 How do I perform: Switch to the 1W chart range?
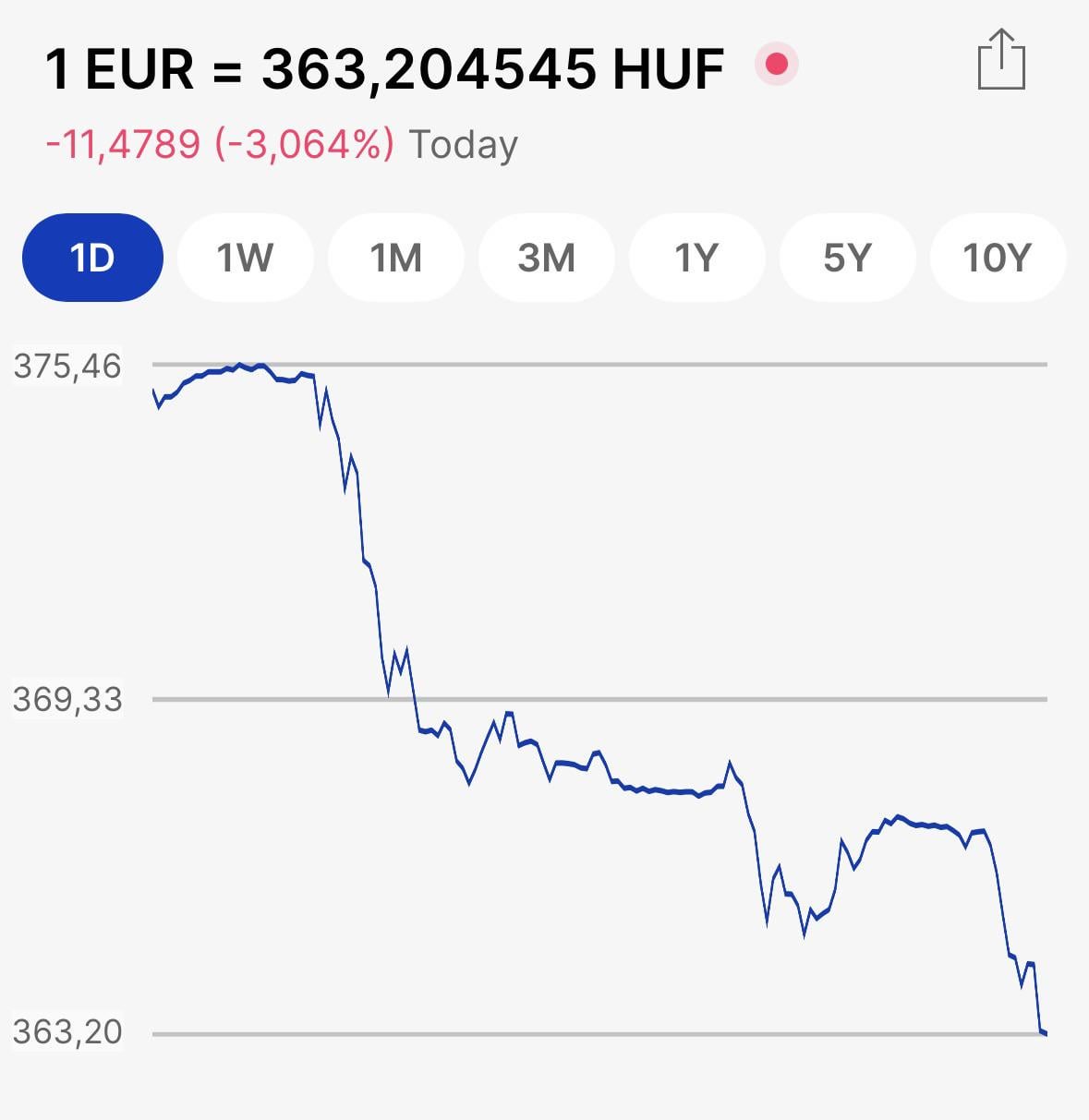point(245,258)
